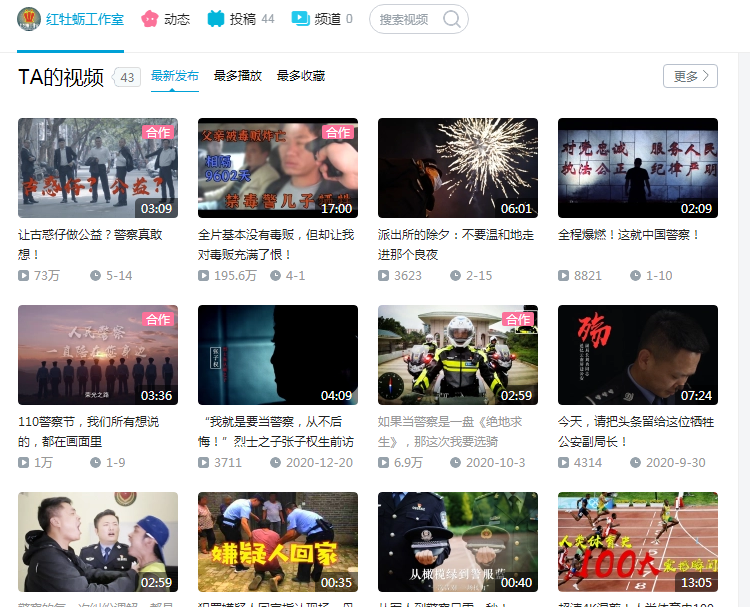The height and width of the screenshot is (607, 750).
Task: Play the video 派出所的除夕
Action: [458, 168]
